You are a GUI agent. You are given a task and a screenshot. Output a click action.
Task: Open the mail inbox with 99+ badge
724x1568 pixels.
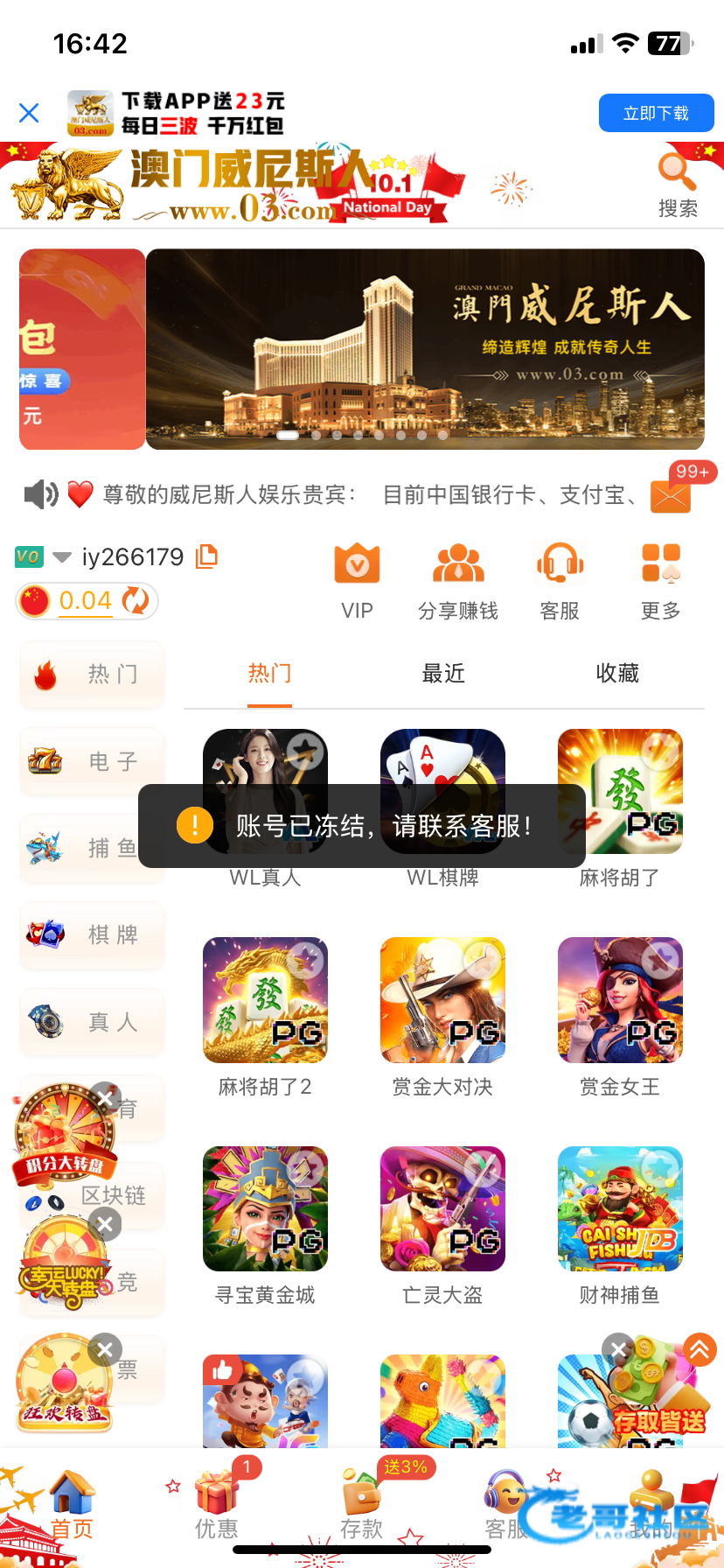click(x=671, y=495)
